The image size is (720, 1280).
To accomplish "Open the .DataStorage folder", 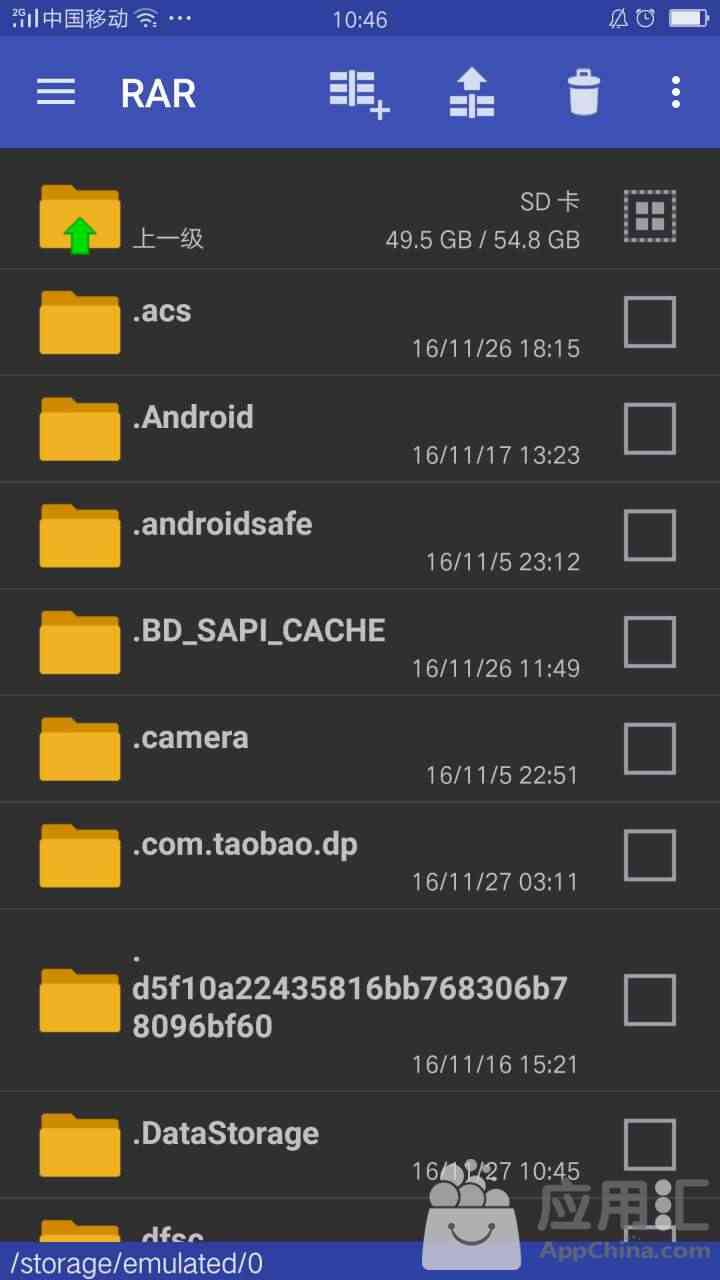I will [x=300, y=1145].
